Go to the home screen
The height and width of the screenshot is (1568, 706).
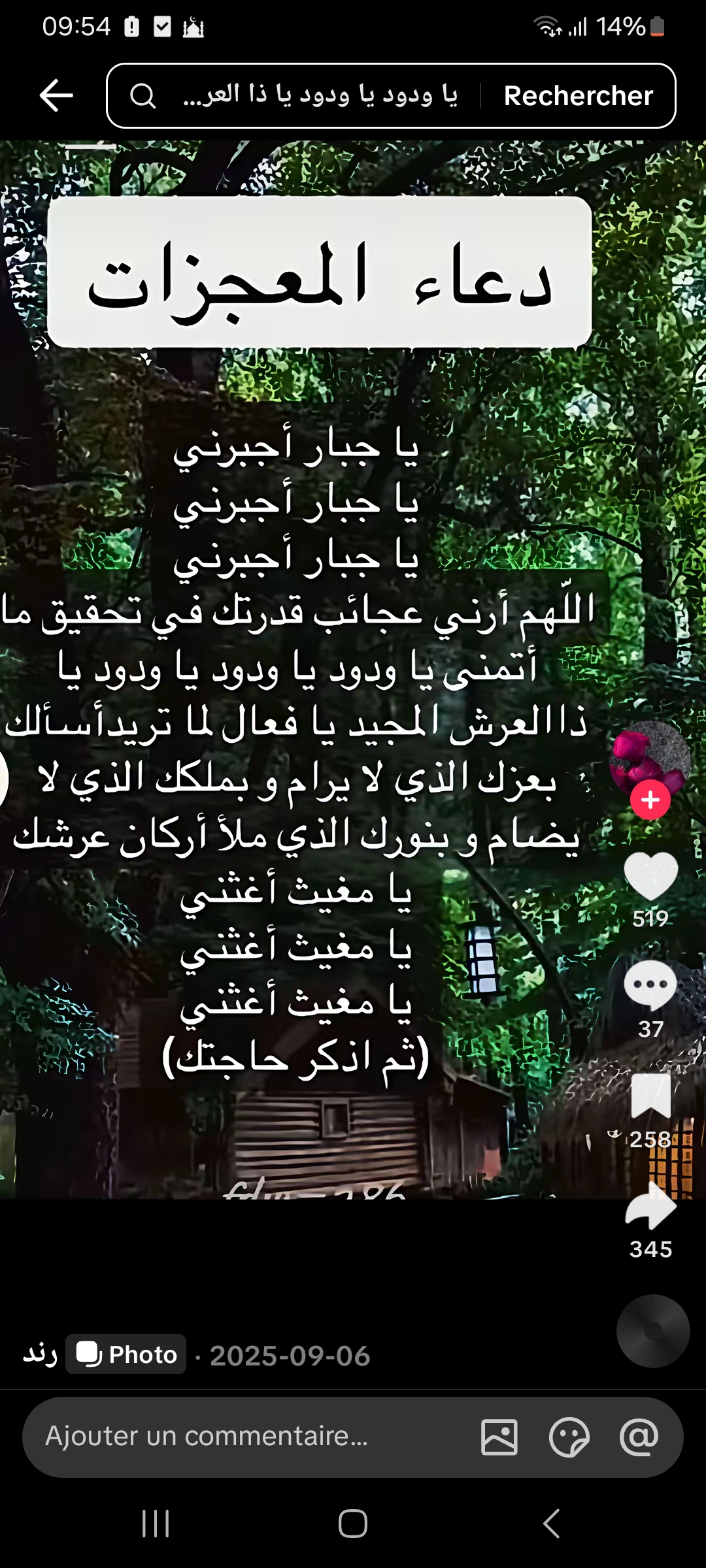[x=353, y=1524]
